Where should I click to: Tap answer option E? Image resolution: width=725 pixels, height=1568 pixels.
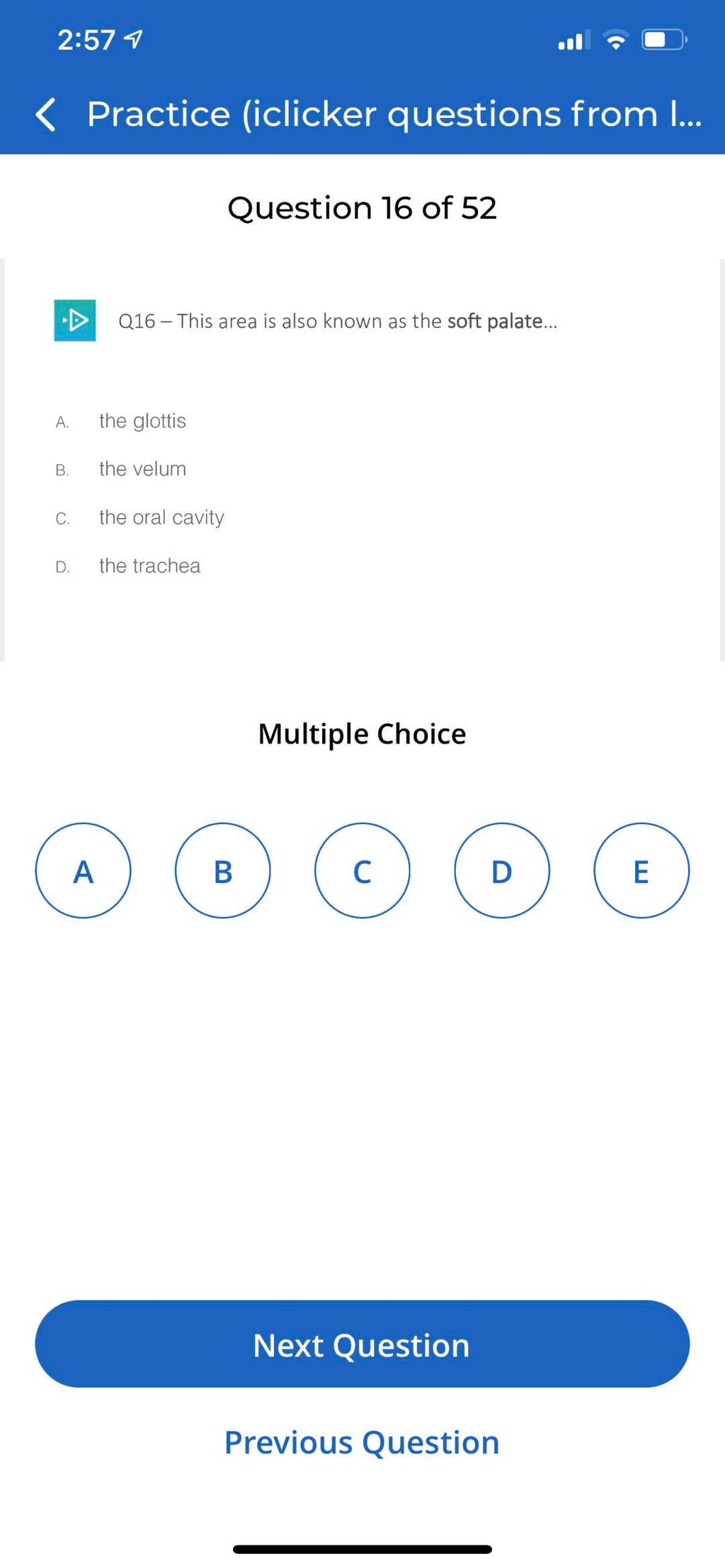[x=641, y=870]
